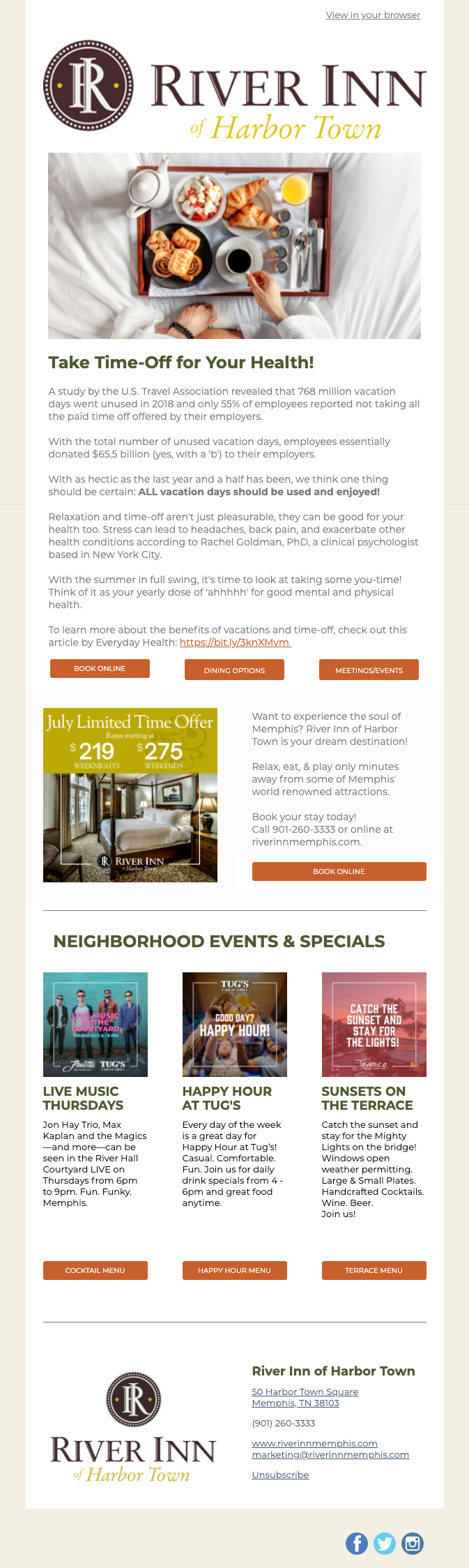Open the Facebook page icon
This screenshot has height=1568, width=469.
click(x=357, y=1544)
